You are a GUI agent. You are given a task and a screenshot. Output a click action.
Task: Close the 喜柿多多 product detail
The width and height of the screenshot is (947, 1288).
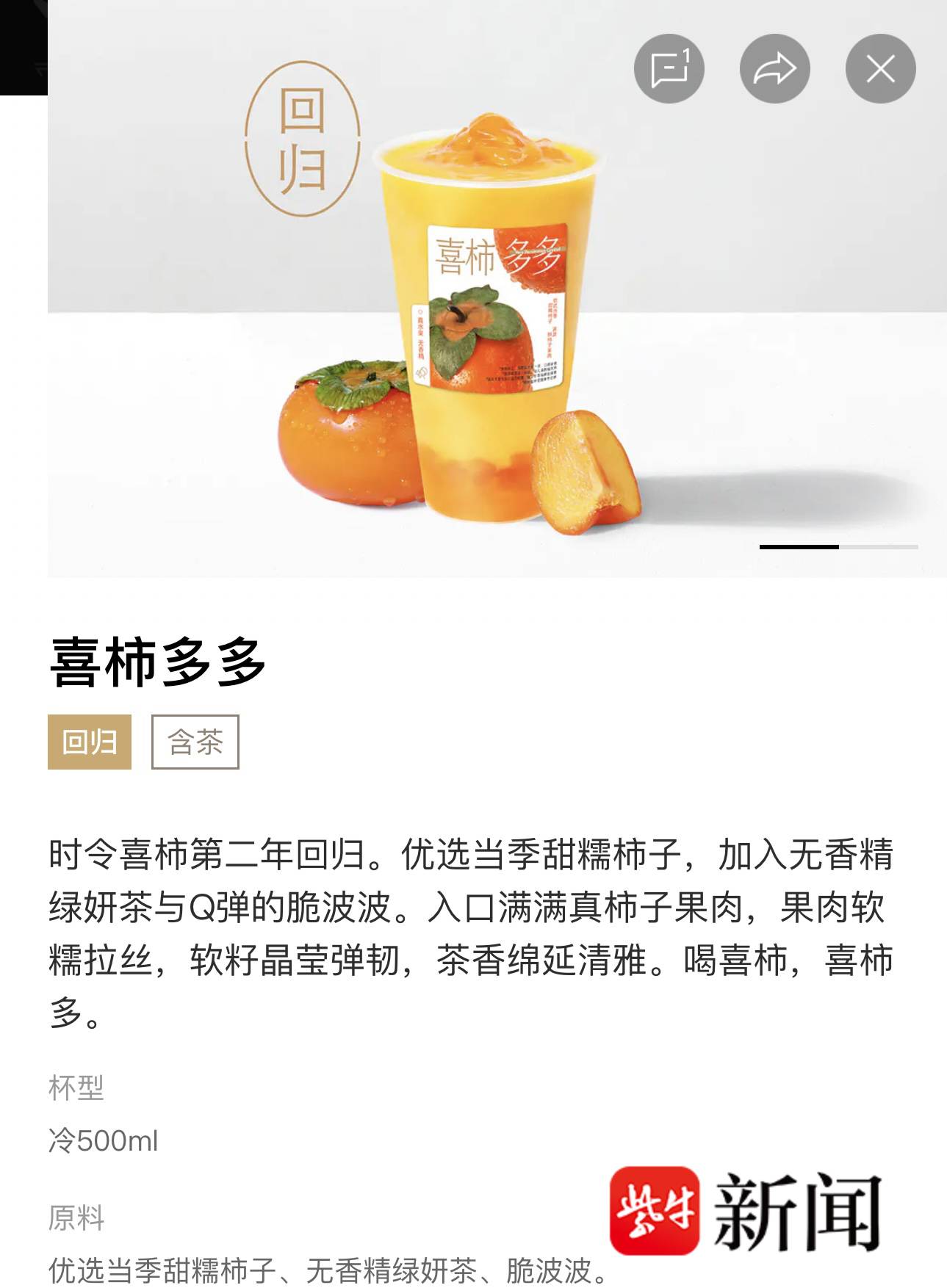(880, 69)
